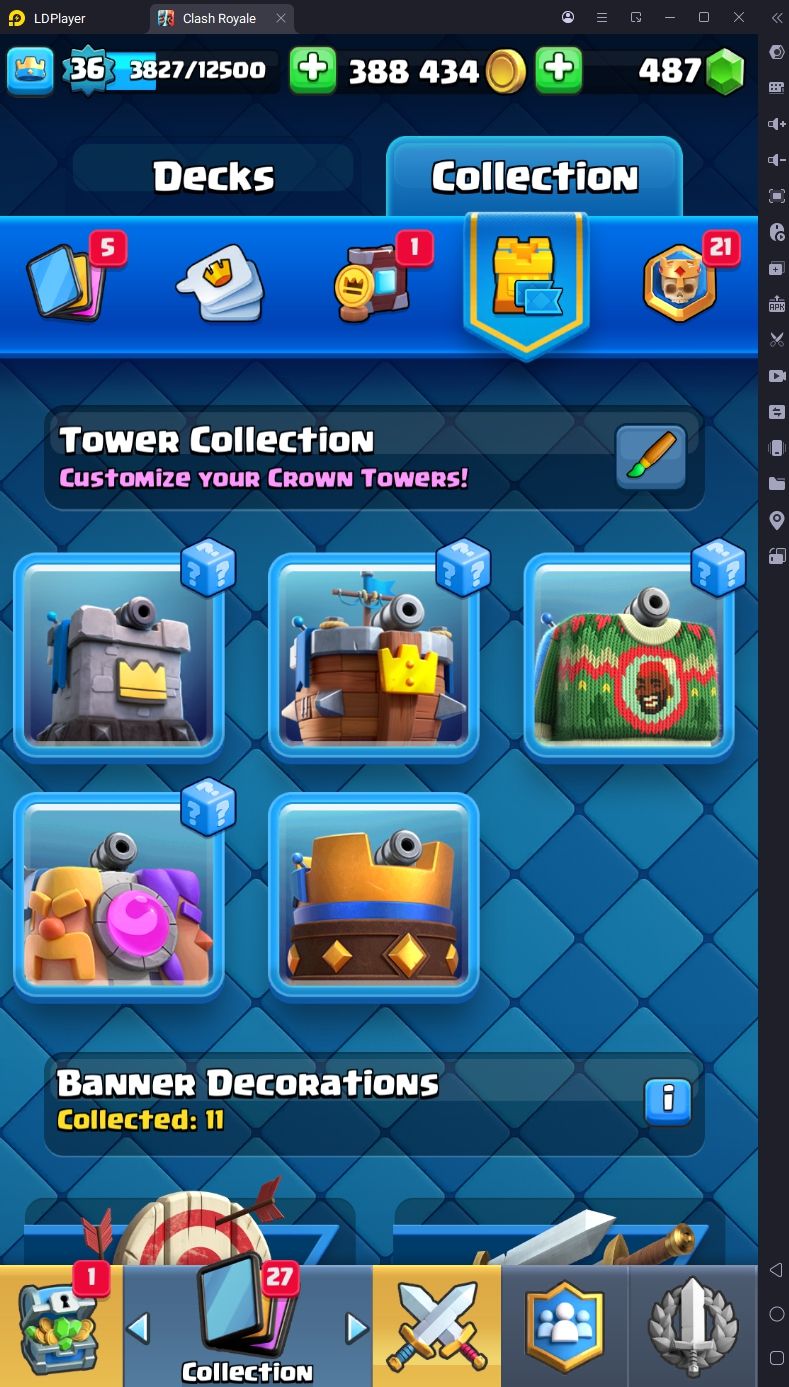Switch to the Decks tab
789x1387 pixels.
click(213, 177)
